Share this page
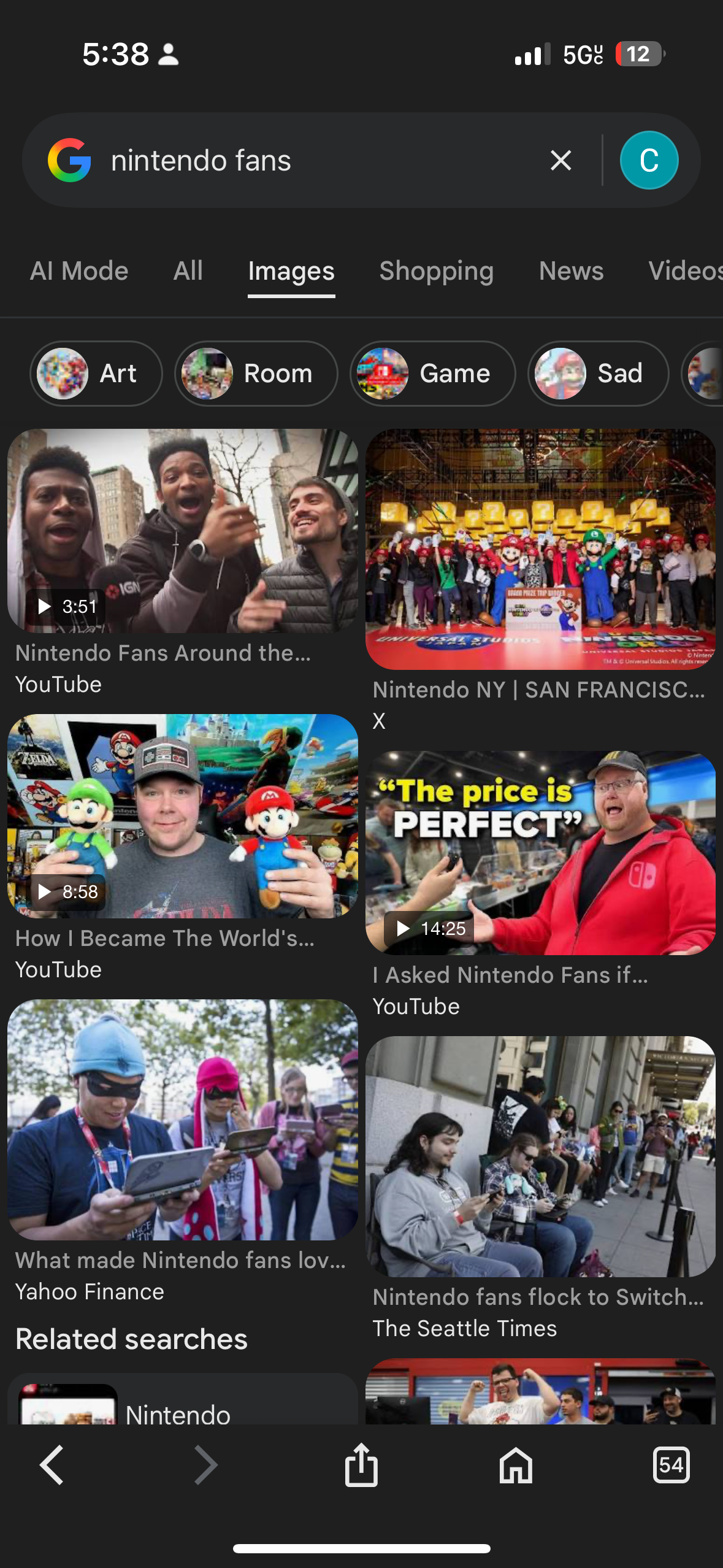 [x=361, y=1465]
